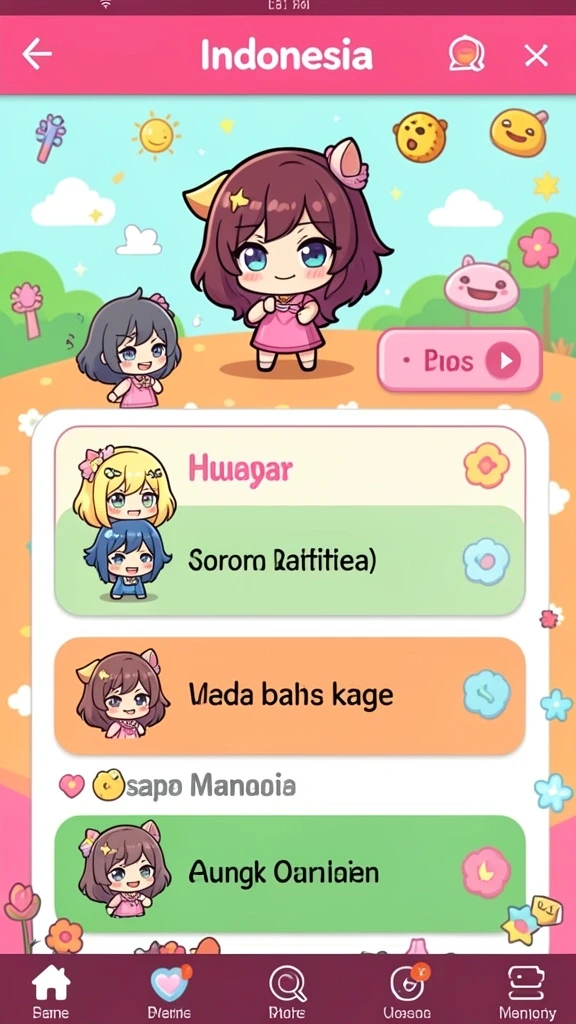Switch to the Diverne heart tab

click(170, 991)
